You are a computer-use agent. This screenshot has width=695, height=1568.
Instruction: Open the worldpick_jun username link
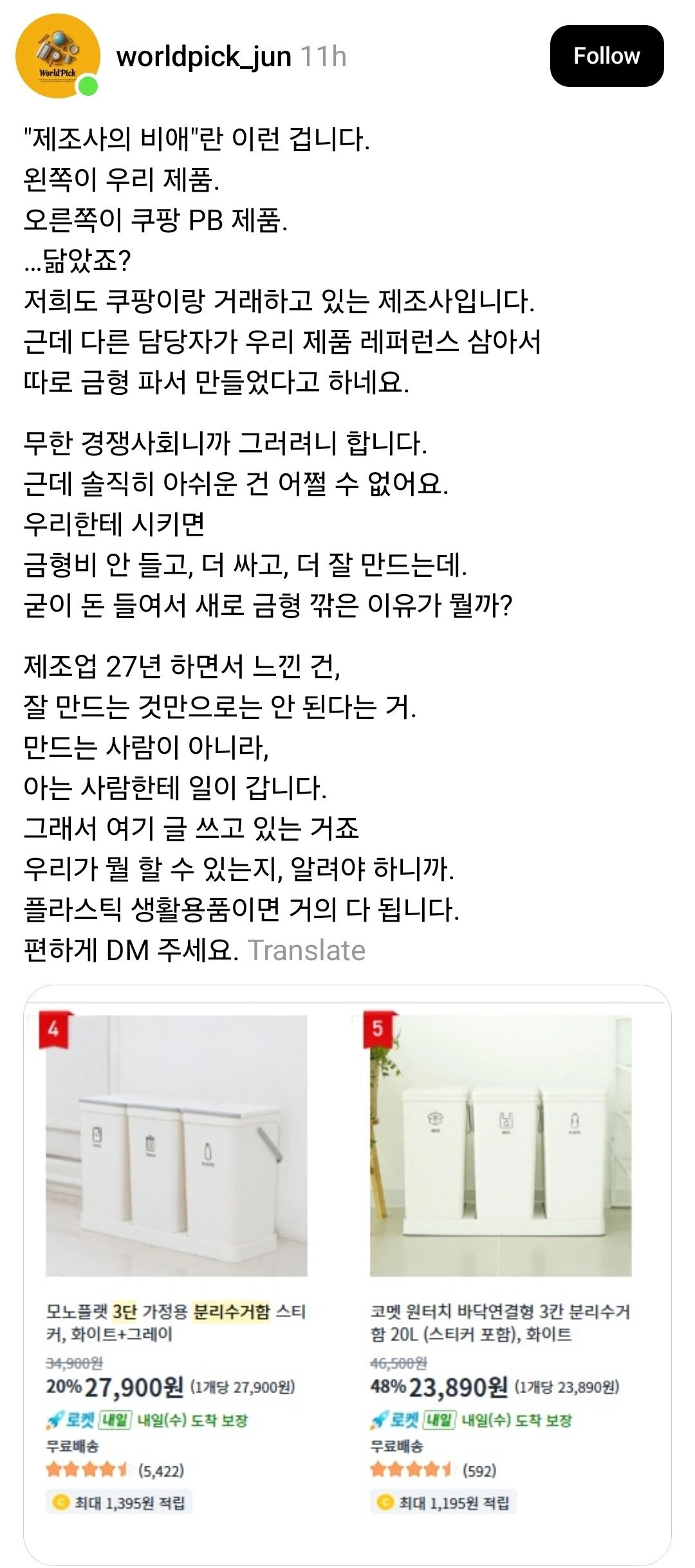203,57
